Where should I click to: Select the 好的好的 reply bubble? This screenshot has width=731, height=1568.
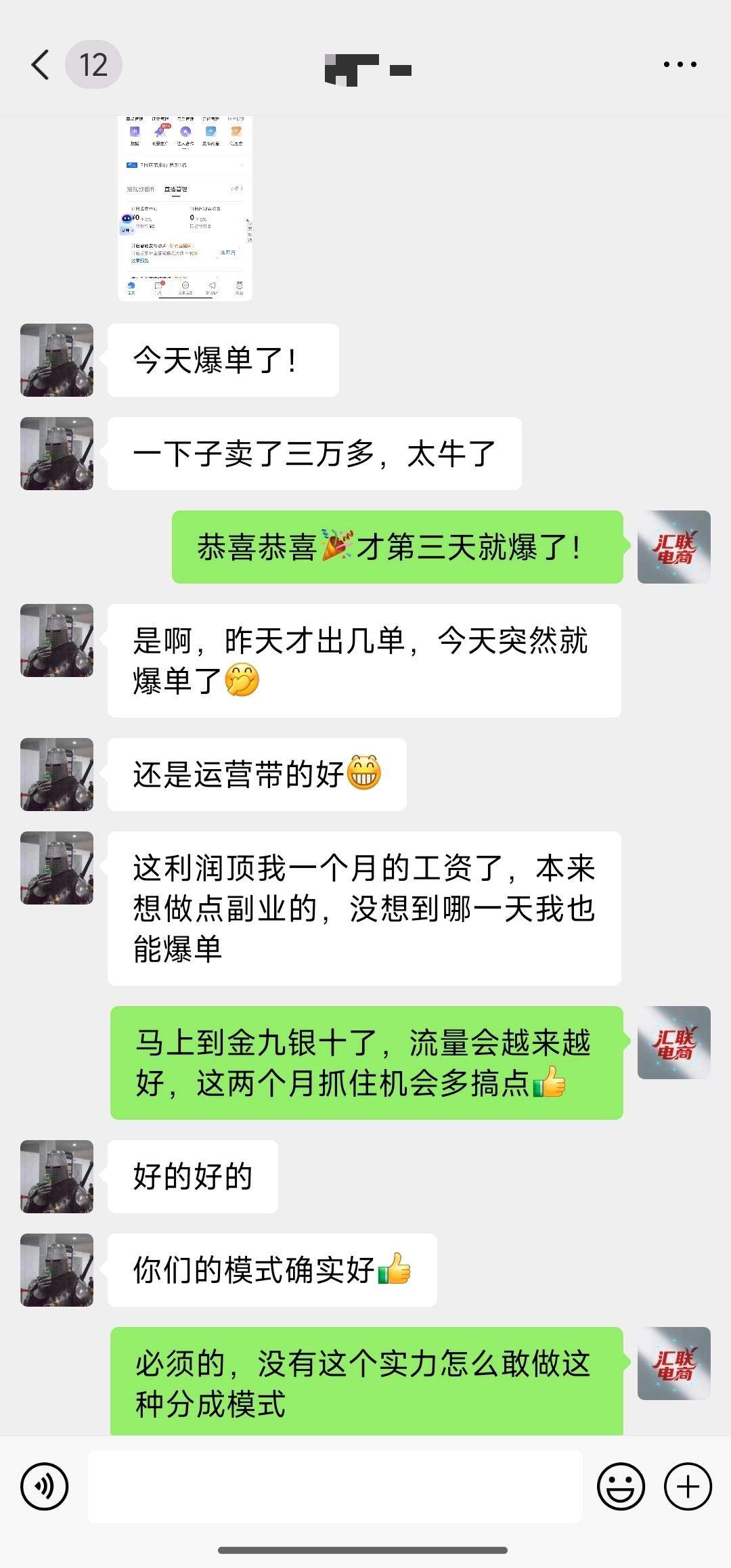tap(192, 1177)
